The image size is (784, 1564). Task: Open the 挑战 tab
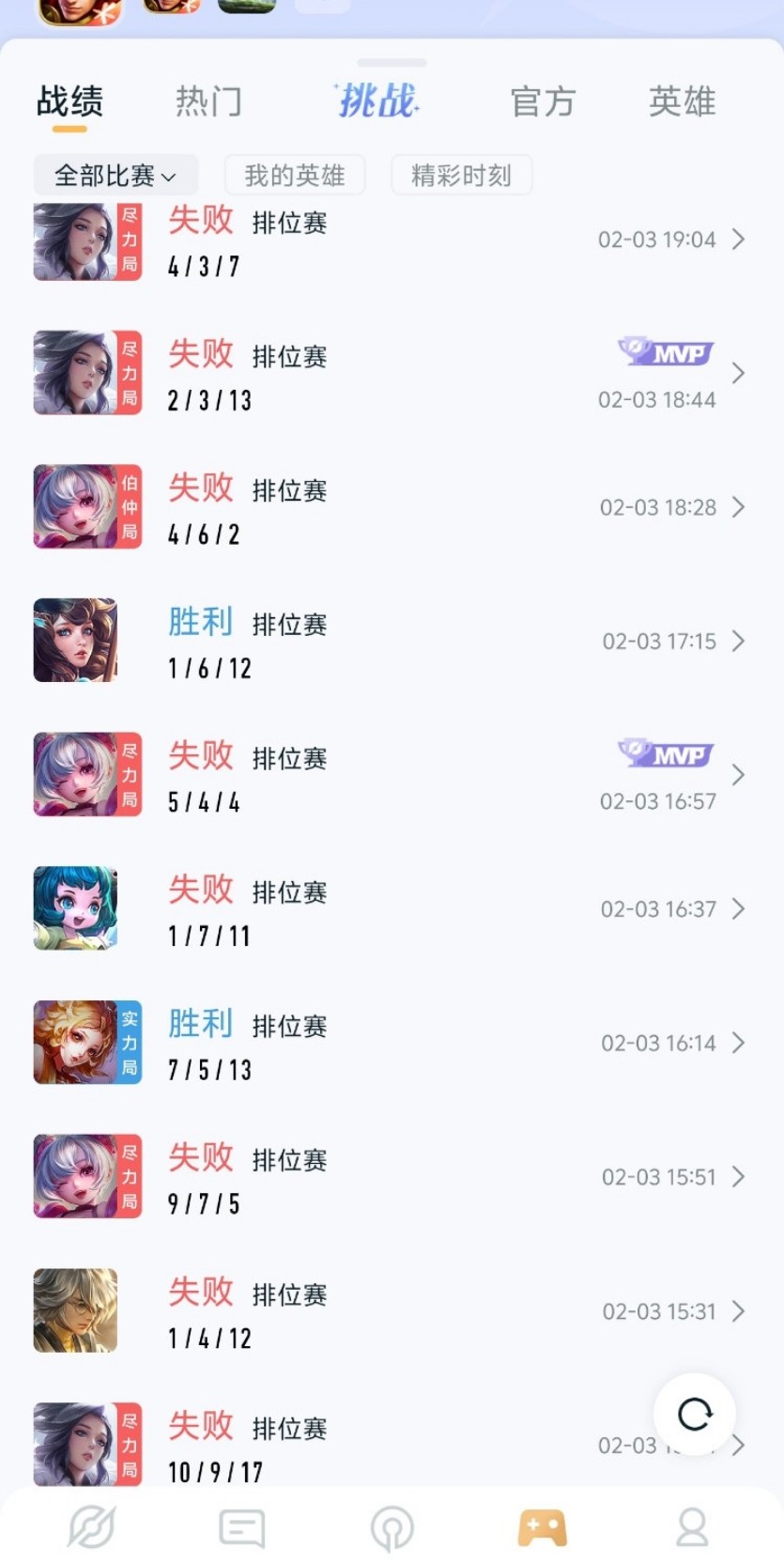click(x=377, y=101)
